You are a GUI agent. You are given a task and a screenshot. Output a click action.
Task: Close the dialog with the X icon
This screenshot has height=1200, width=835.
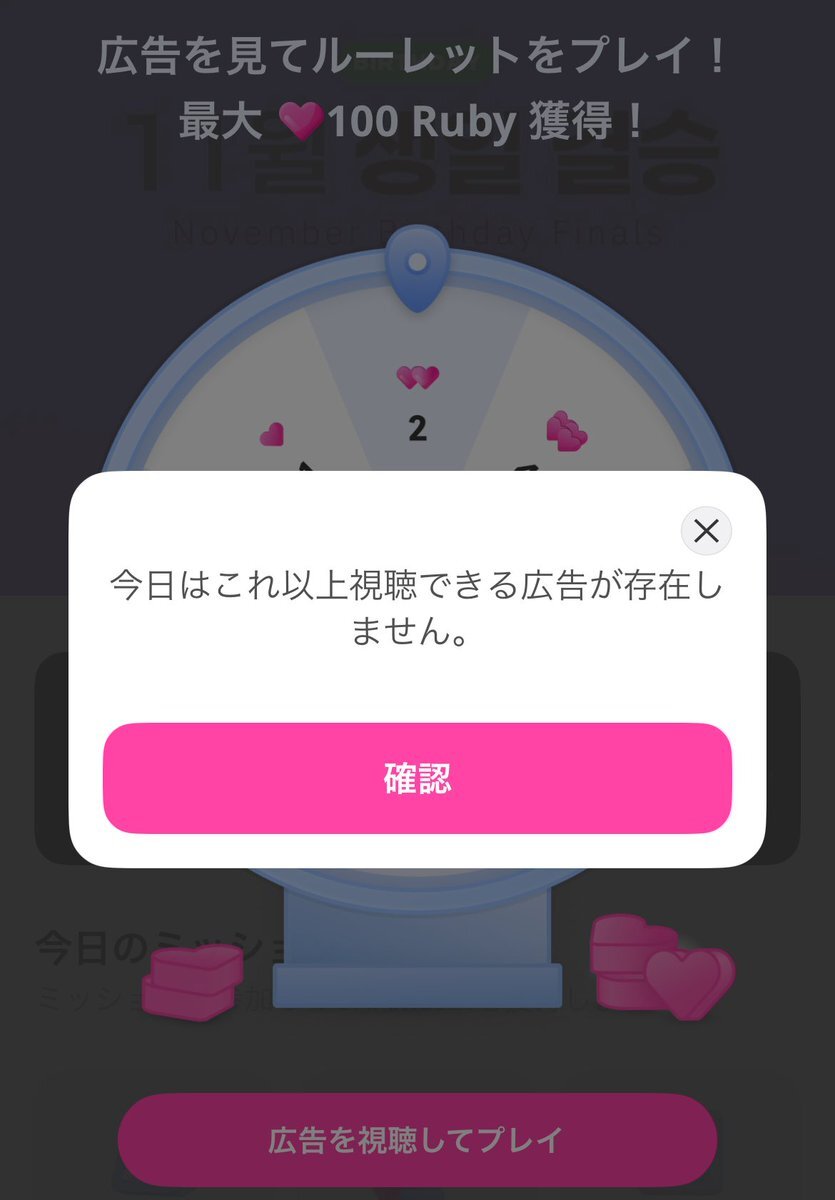pos(706,531)
